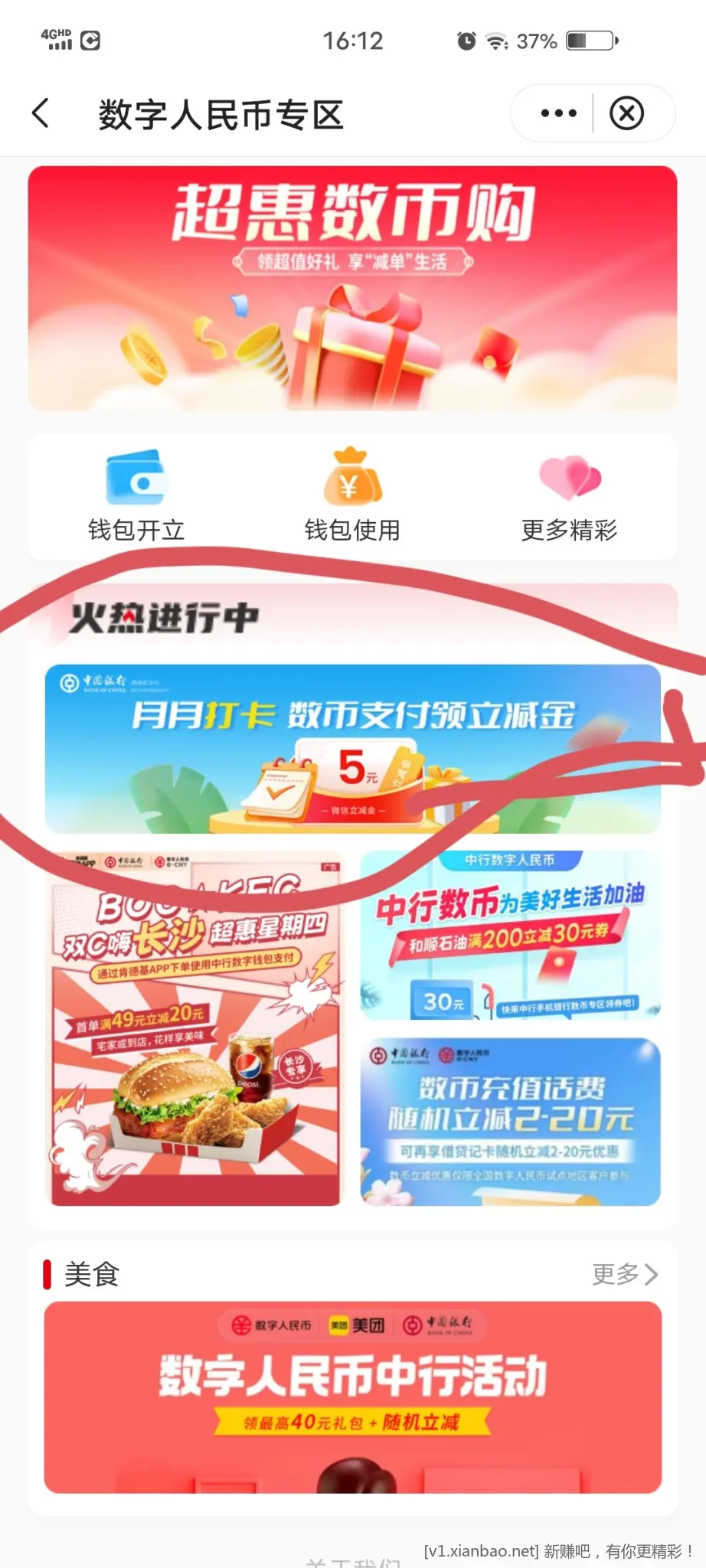Open the 长沙 超惠星期四 KFC promotion card
The height and width of the screenshot is (1568, 706).
[196, 1027]
